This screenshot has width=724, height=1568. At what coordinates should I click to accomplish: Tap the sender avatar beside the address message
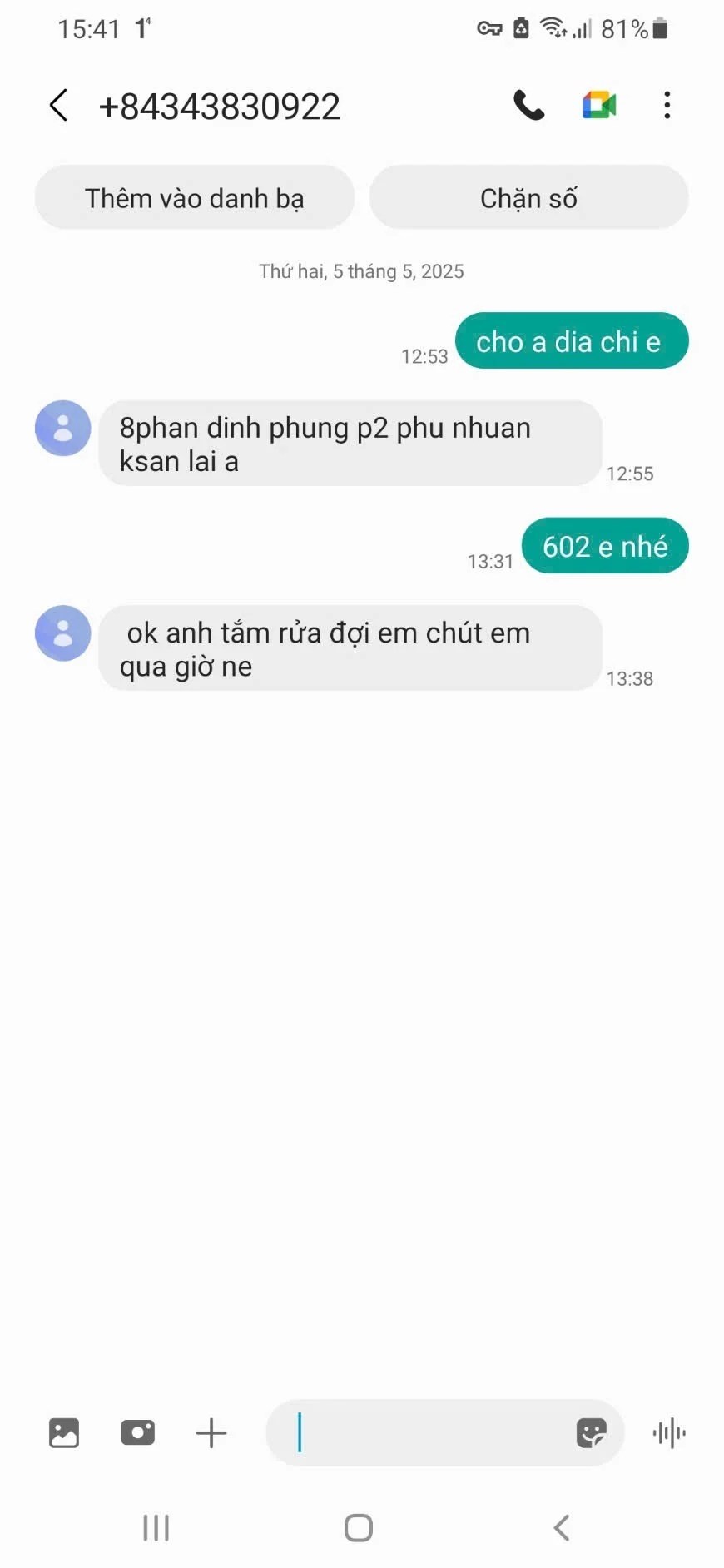click(x=62, y=429)
